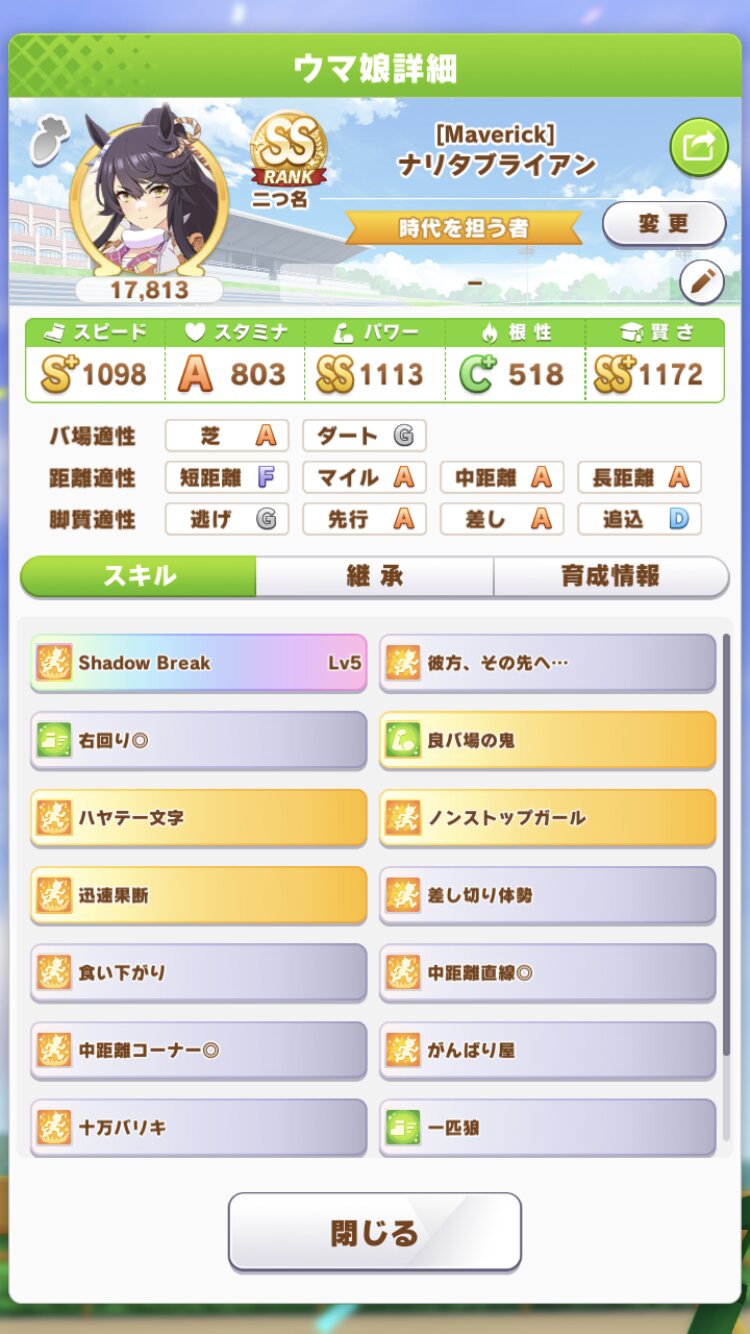Image resolution: width=750 pixels, height=1334 pixels.
Task: Tap the 中距離コーナー◎ skill
Action: coord(199,1050)
